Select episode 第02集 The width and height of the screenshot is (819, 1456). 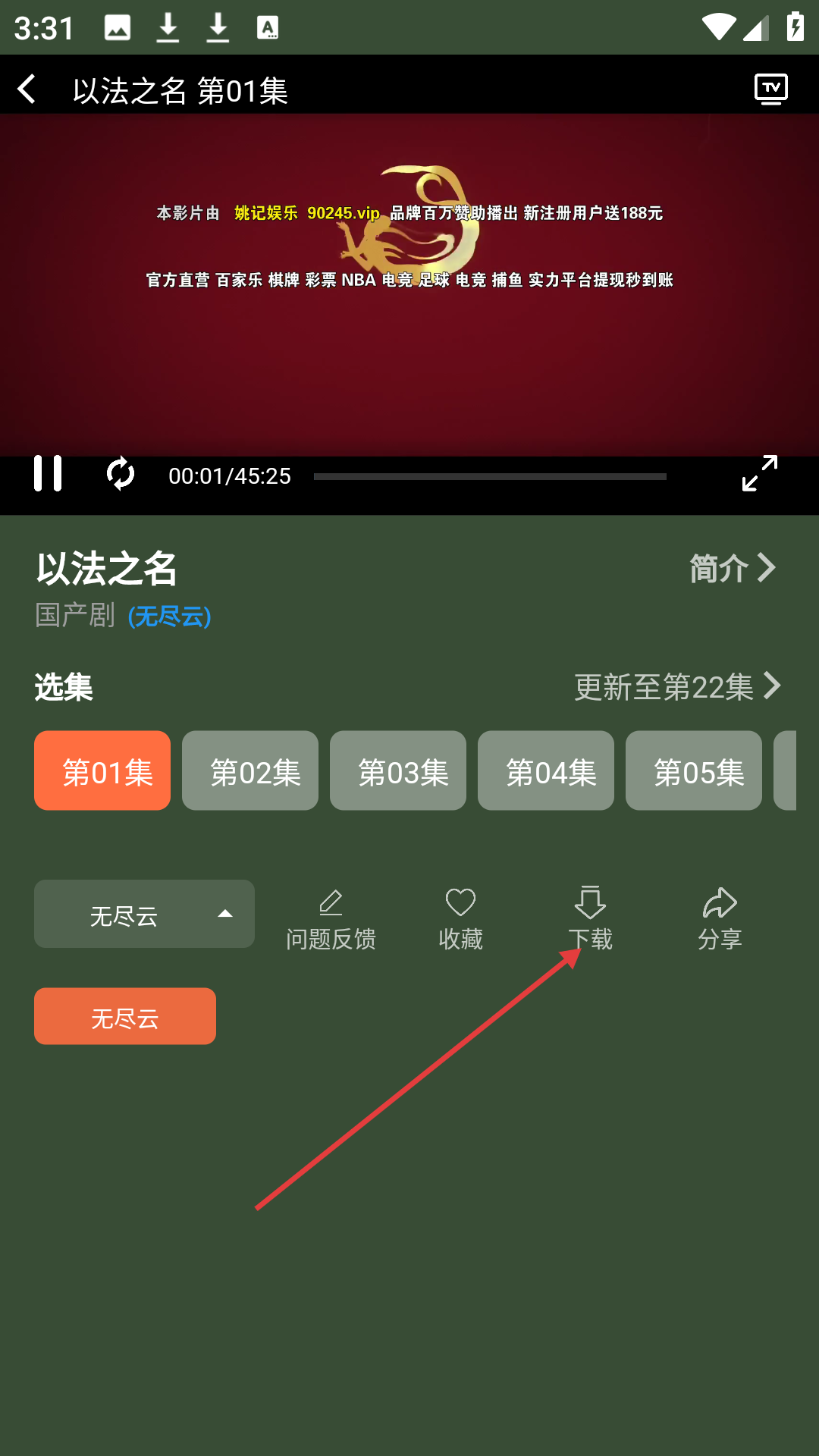[250, 770]
